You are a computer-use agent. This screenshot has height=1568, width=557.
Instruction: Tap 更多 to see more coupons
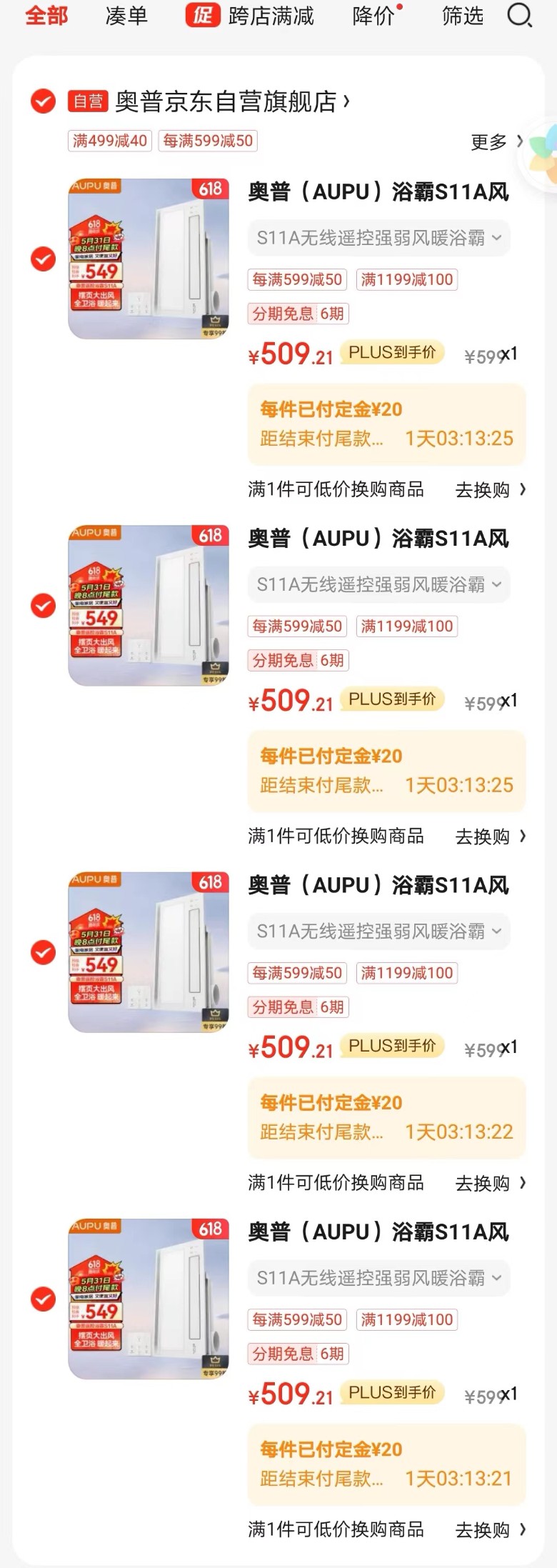coord(496,141)
